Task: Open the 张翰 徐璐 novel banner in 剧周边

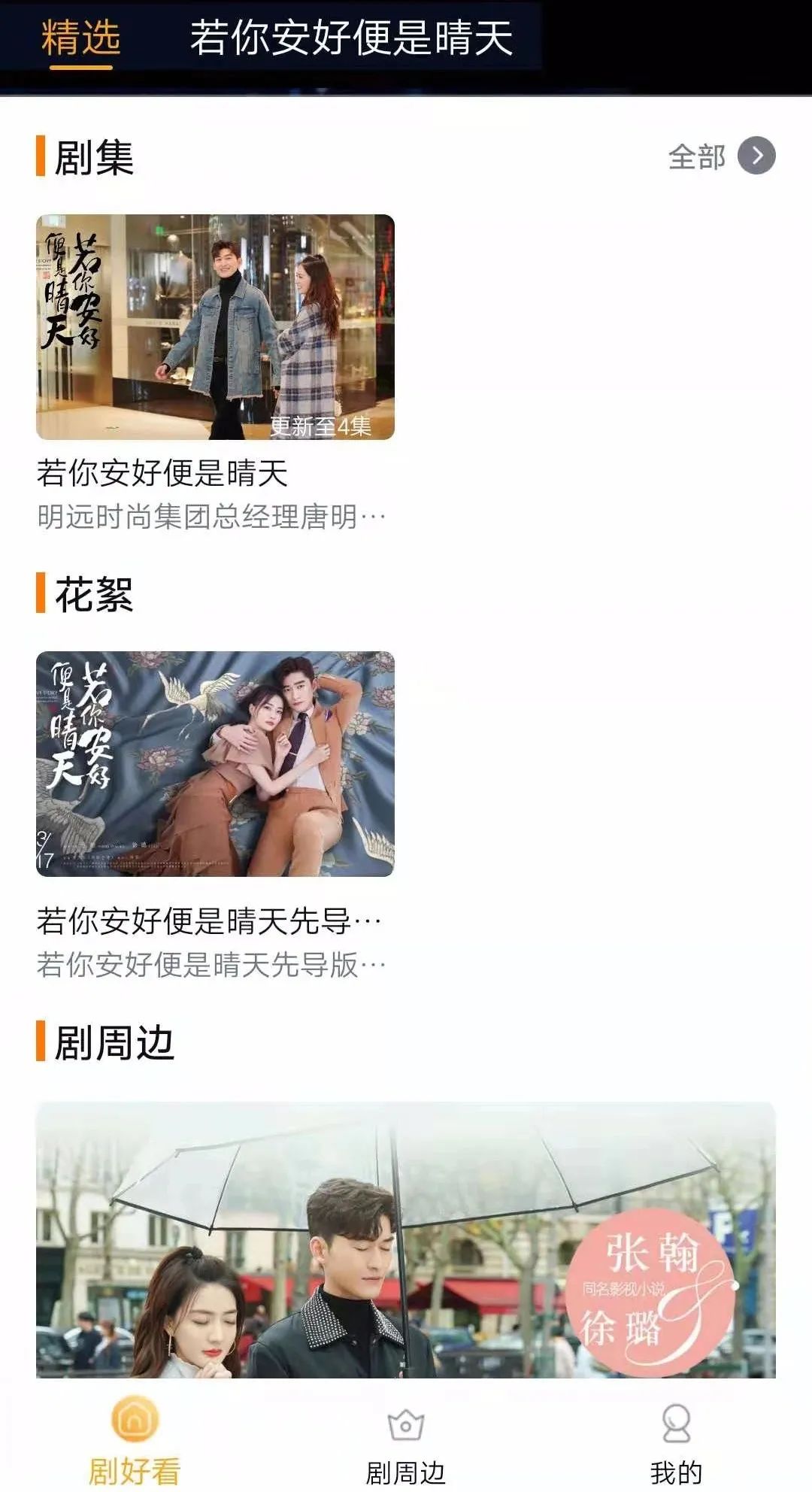Action: pyautogui.click(x=406, y=1239)
